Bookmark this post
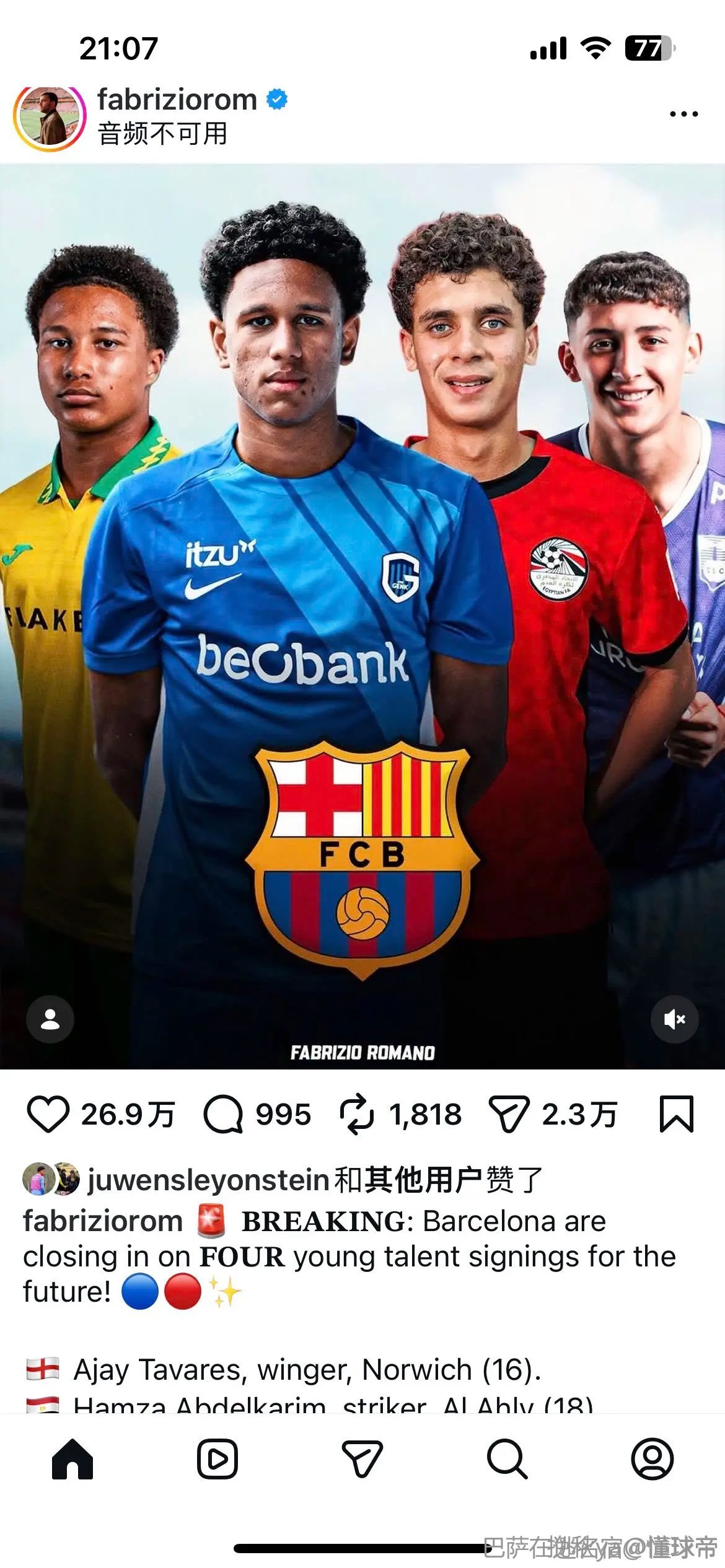The image size is (725, 1568). [675, 1115]
